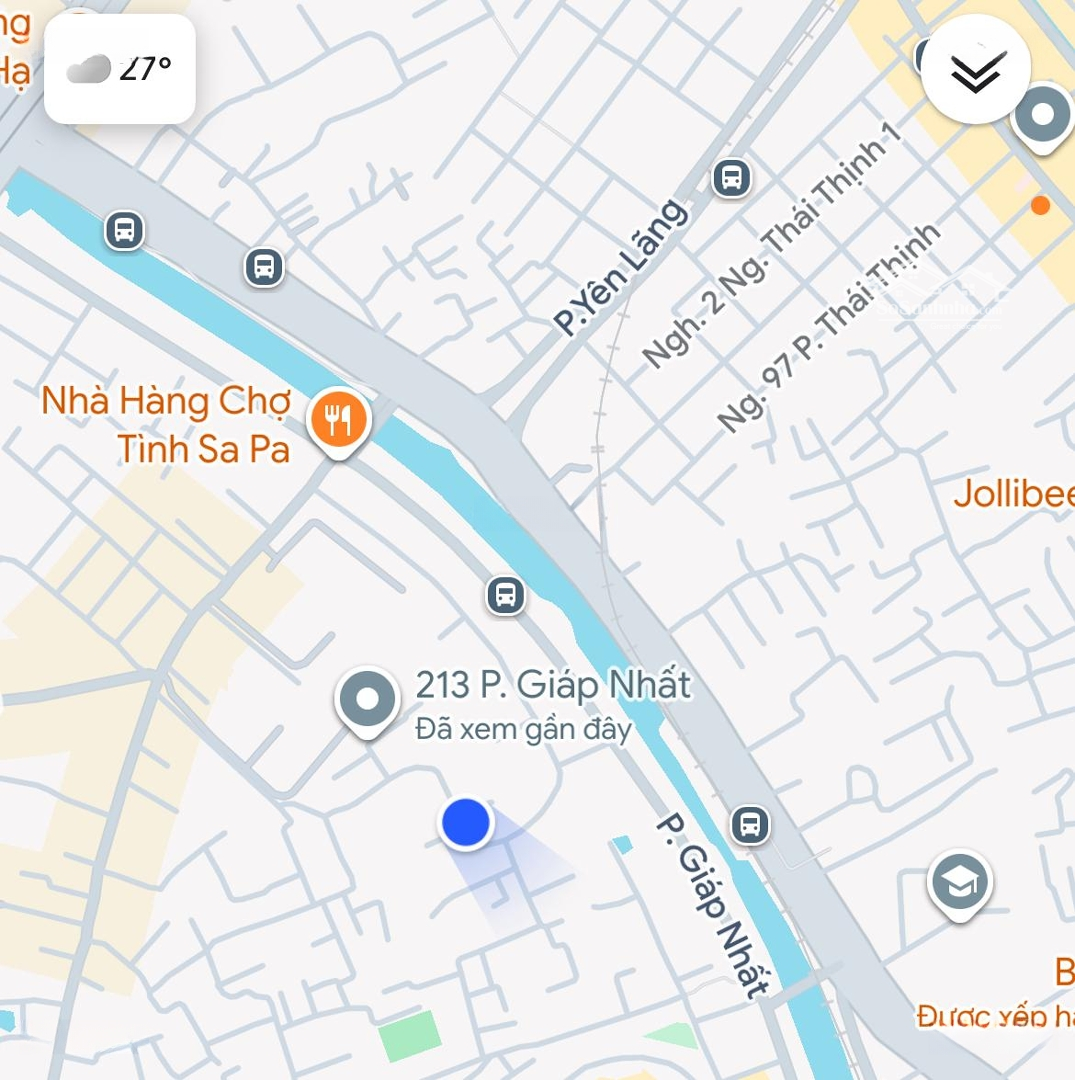The image size is (1075, 1080).
Task: Select the 213 P. Giáp Nhất pin
Action: pyautogui.click(x=367, y=700)
